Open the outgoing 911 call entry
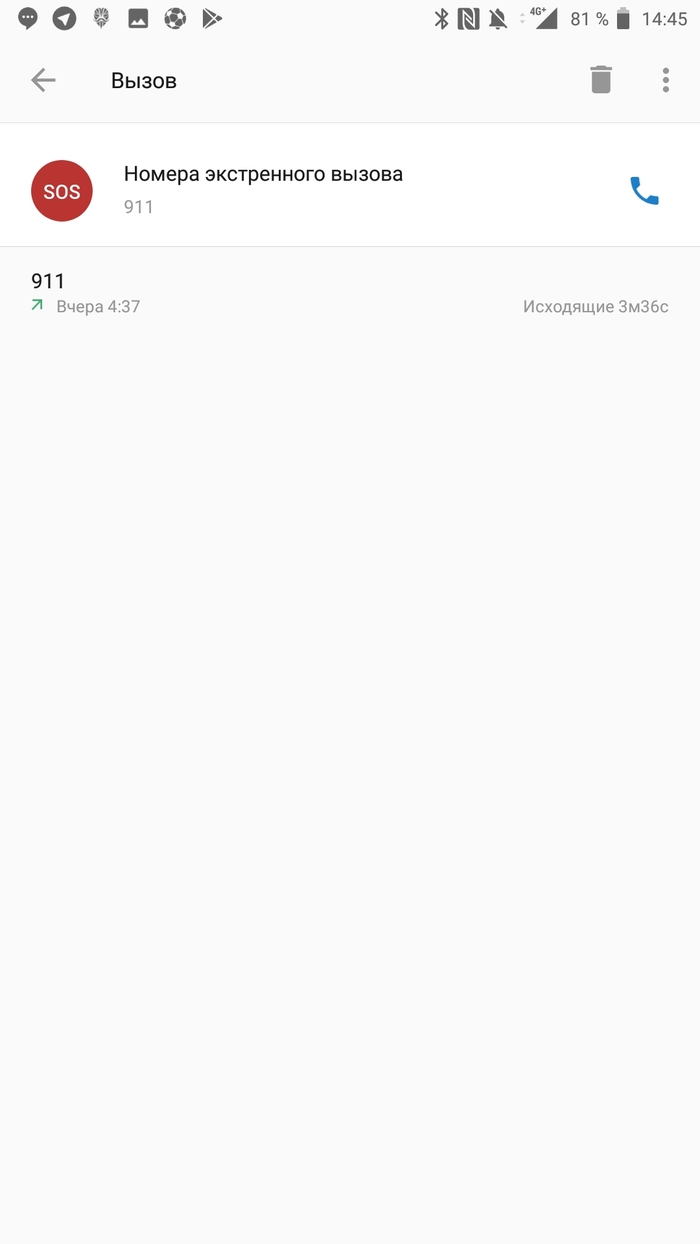This screenshot has width=700, height=1244. pos(350,293)
